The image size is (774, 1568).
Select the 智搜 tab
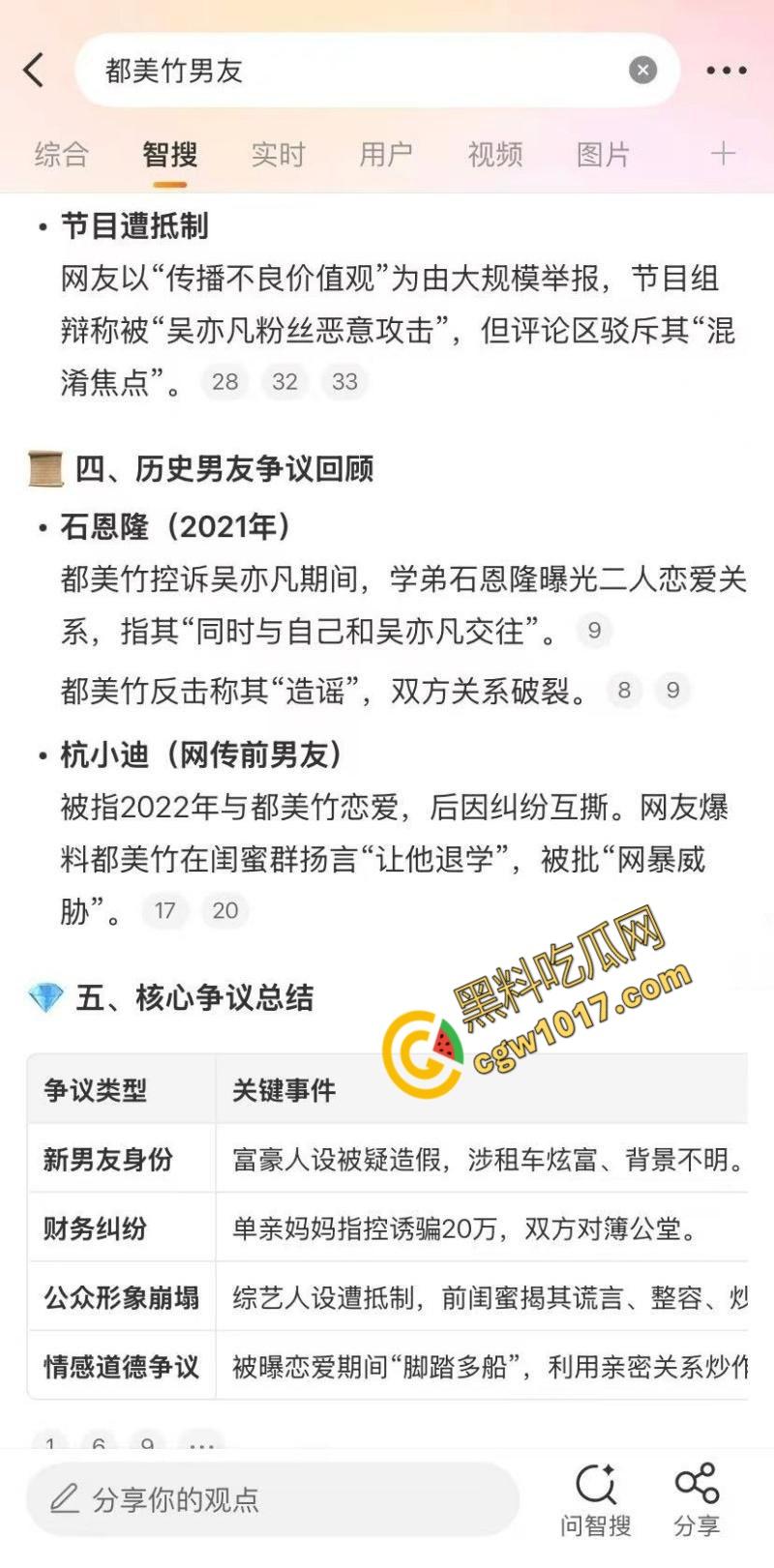[170, 154]
